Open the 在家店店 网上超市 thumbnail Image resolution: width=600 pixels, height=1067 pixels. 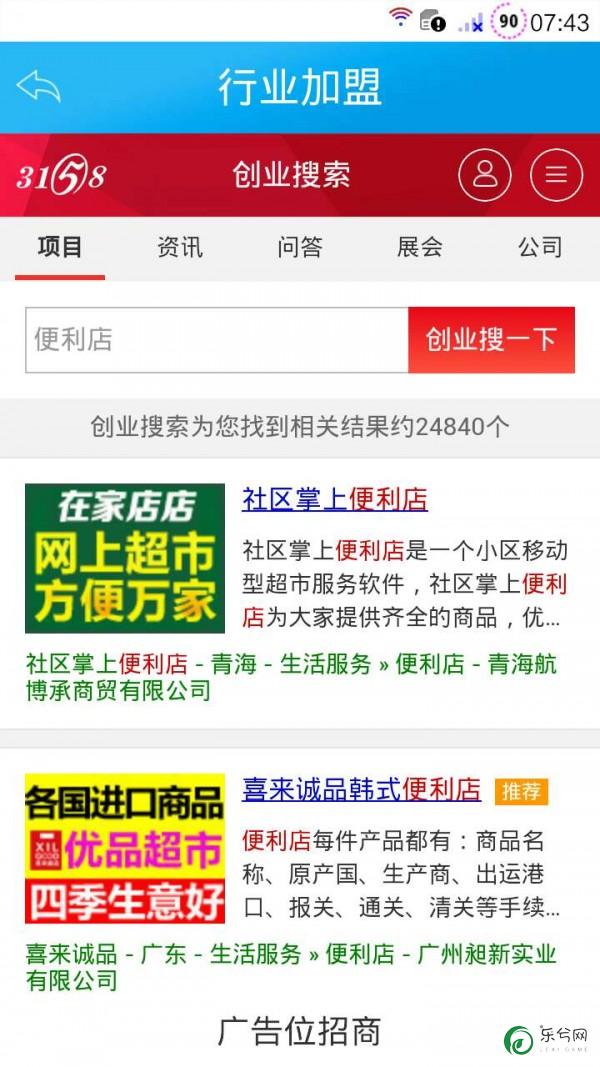125,558
